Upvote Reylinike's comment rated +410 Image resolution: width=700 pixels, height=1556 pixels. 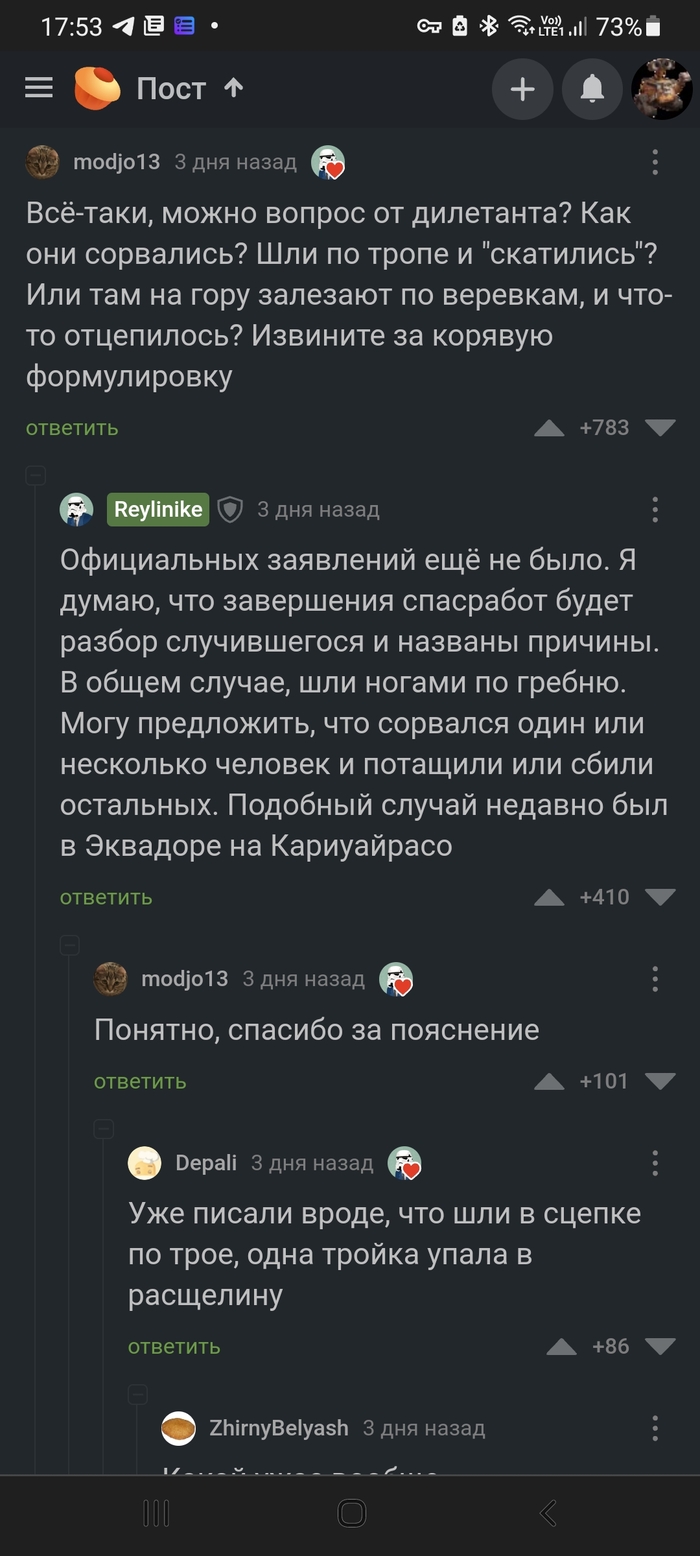(549, 897)
